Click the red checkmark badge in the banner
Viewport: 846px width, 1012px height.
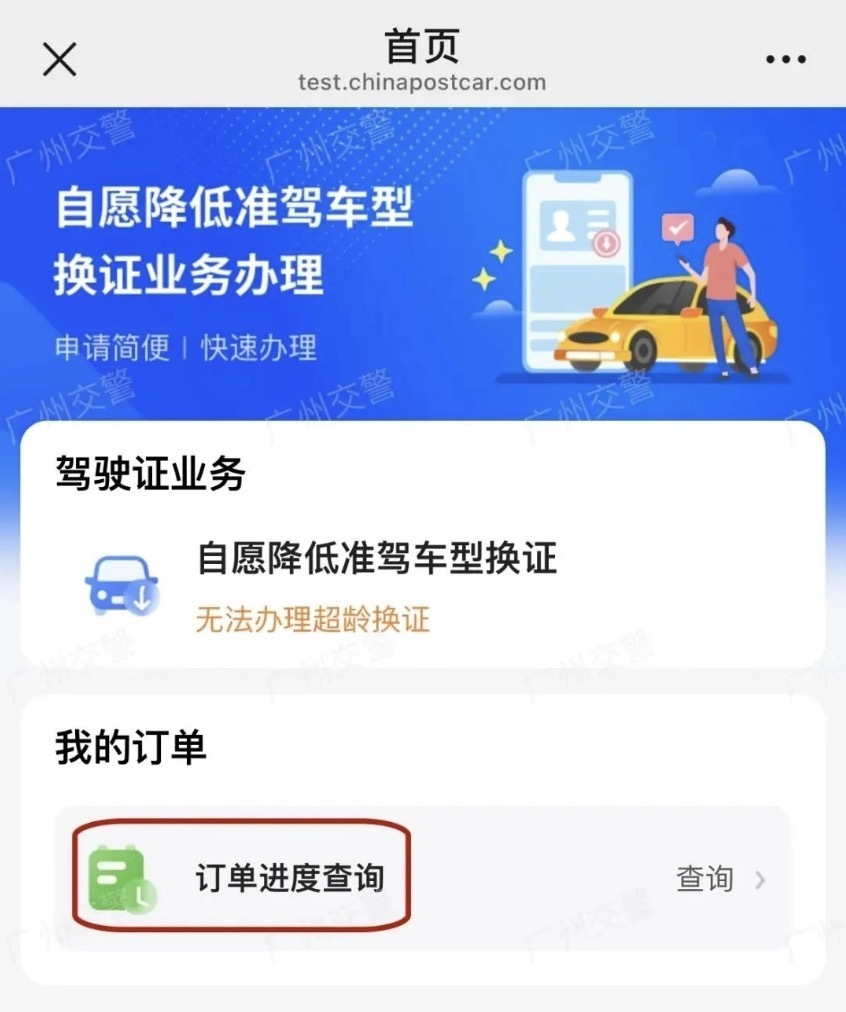pos(677,228)
